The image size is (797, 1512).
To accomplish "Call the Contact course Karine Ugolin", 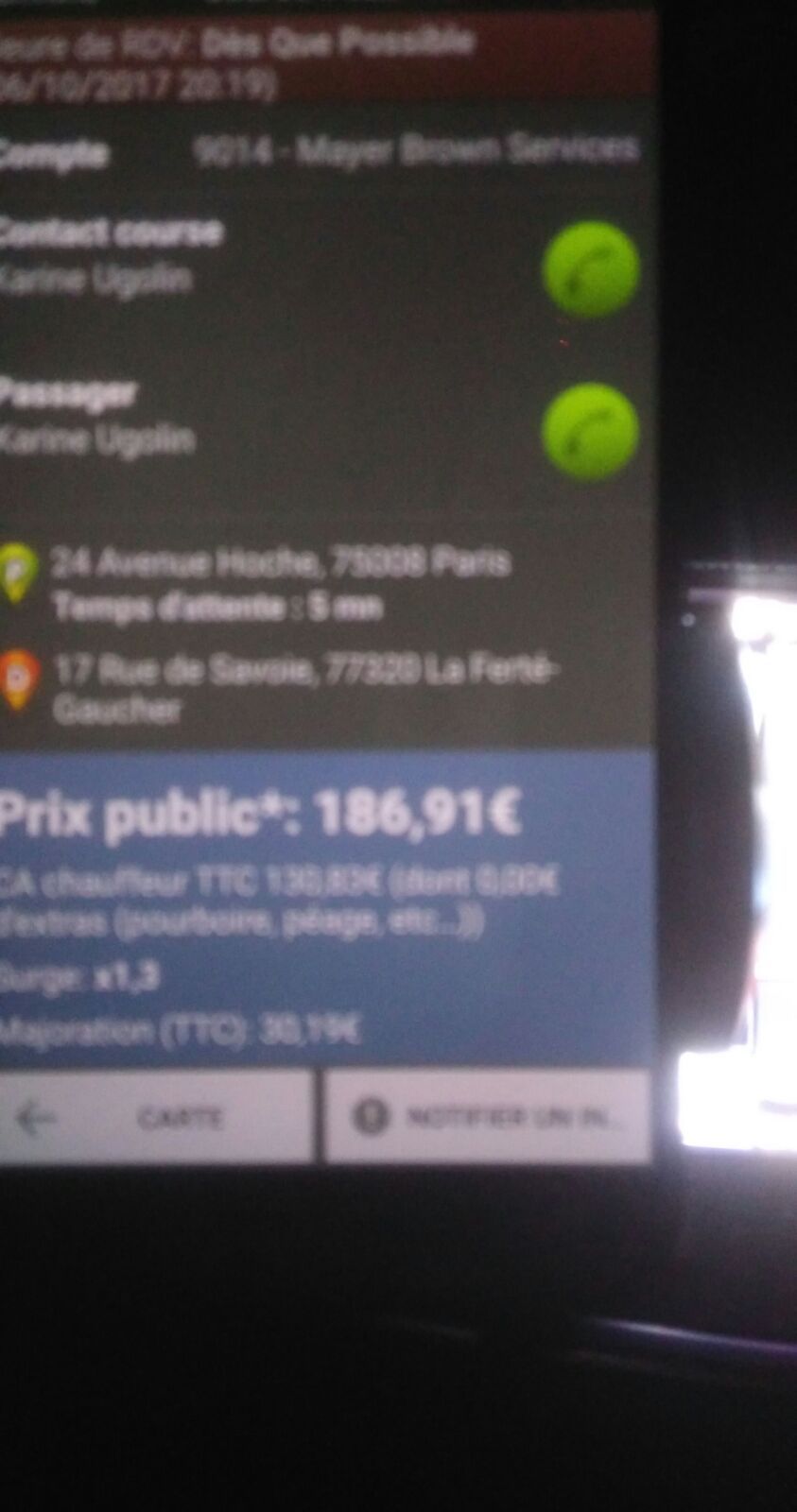I will (591, 269).
